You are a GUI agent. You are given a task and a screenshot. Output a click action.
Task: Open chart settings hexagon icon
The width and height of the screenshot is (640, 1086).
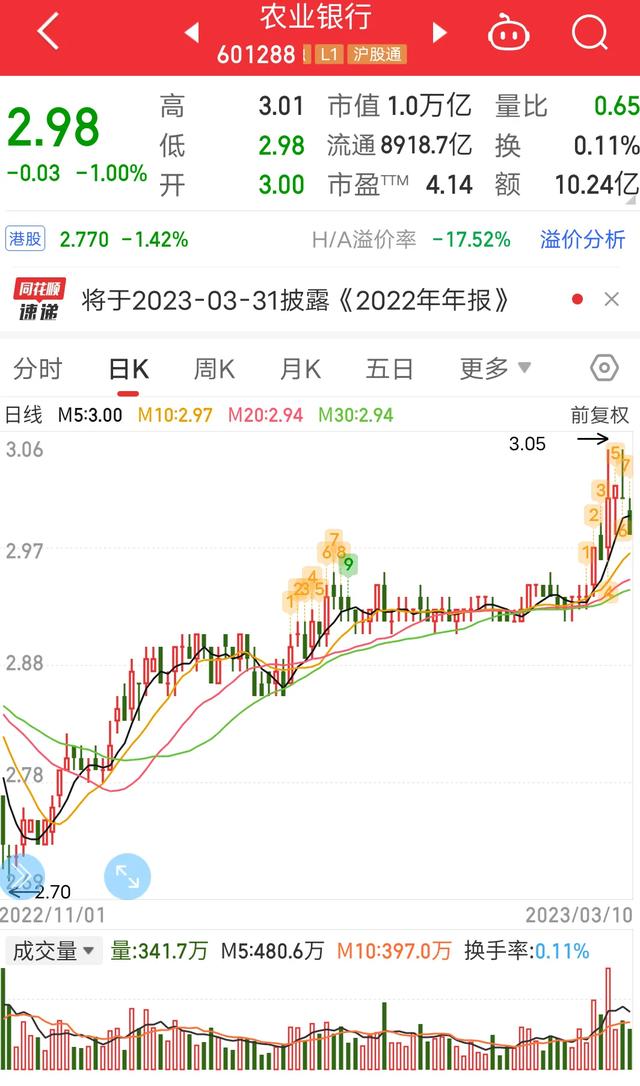click(604, 368)
